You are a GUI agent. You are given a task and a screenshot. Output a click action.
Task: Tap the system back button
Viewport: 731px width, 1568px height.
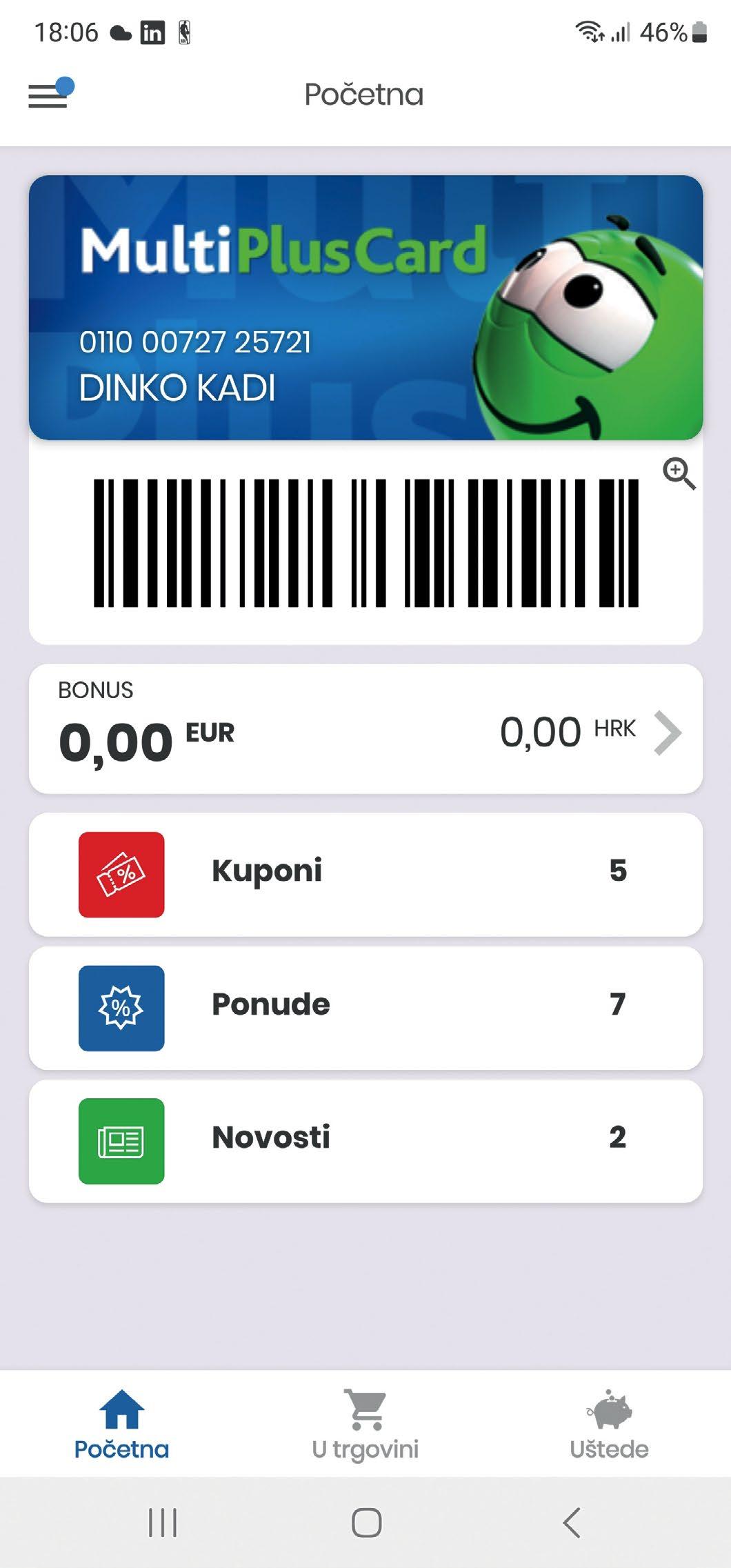(572, 1522)
